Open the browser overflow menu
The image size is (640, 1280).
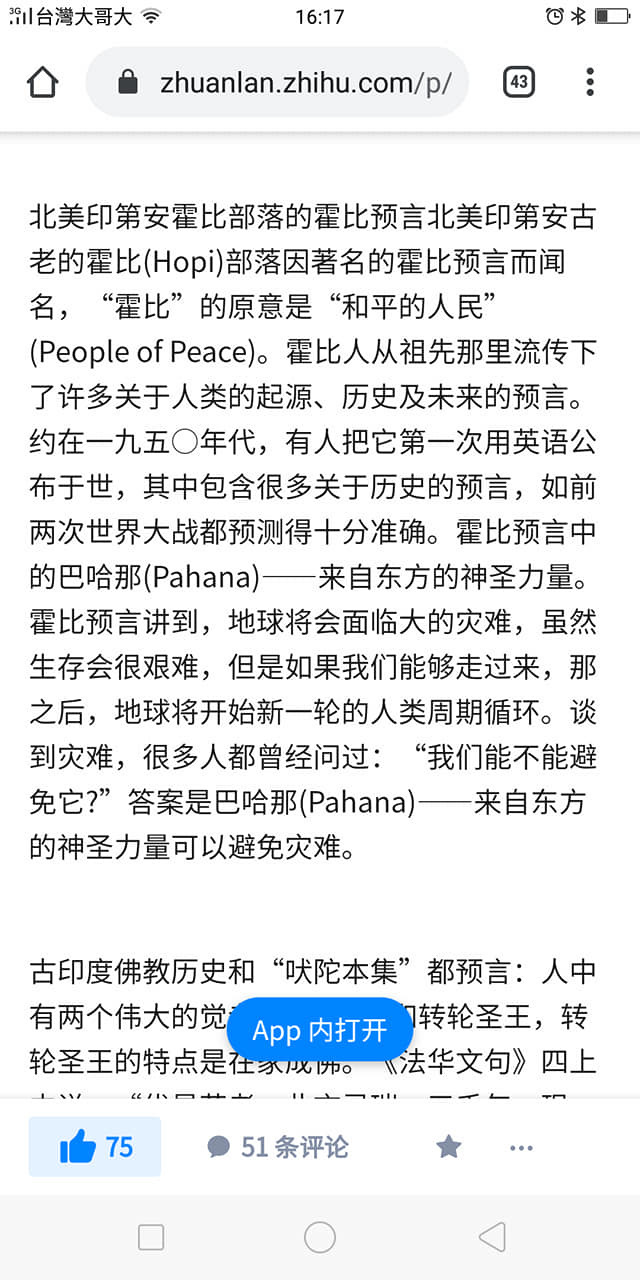click(590, 82)
